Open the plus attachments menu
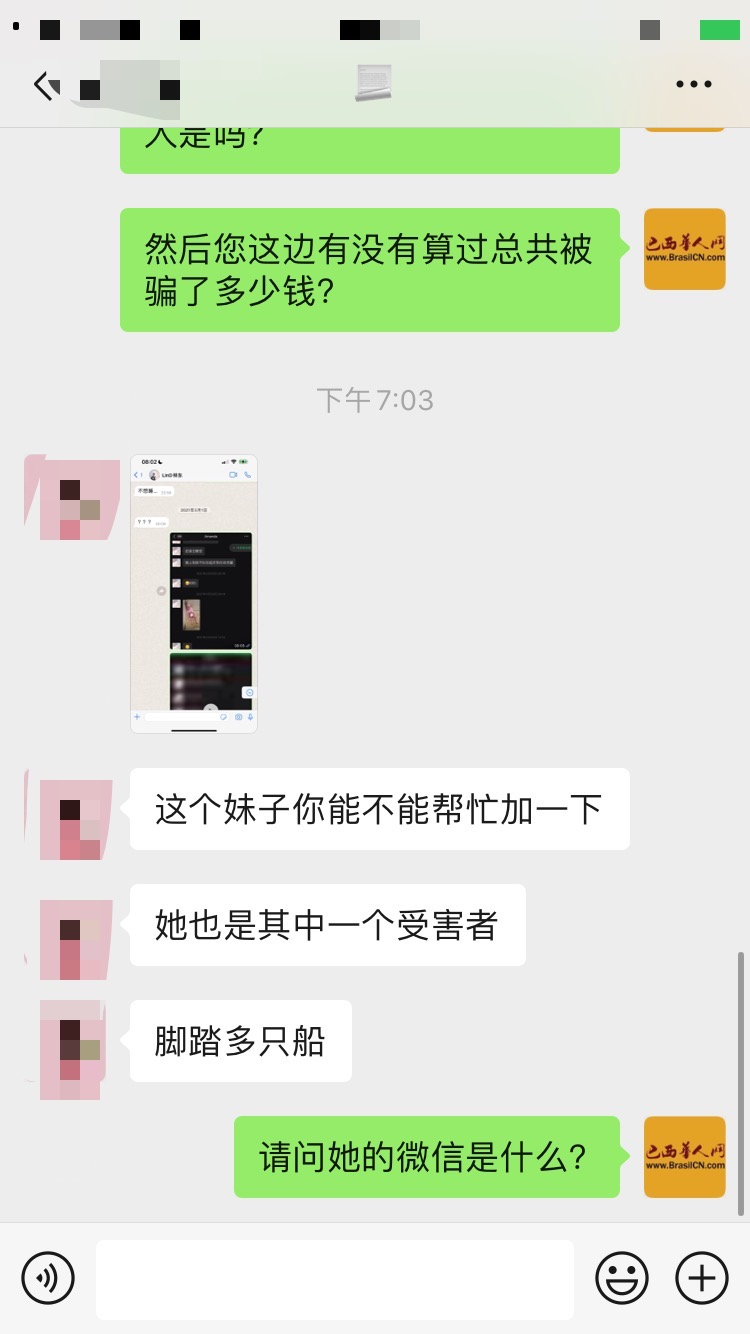The height and width of the screenshot is (1334, 750). (x=702, y=1278)
